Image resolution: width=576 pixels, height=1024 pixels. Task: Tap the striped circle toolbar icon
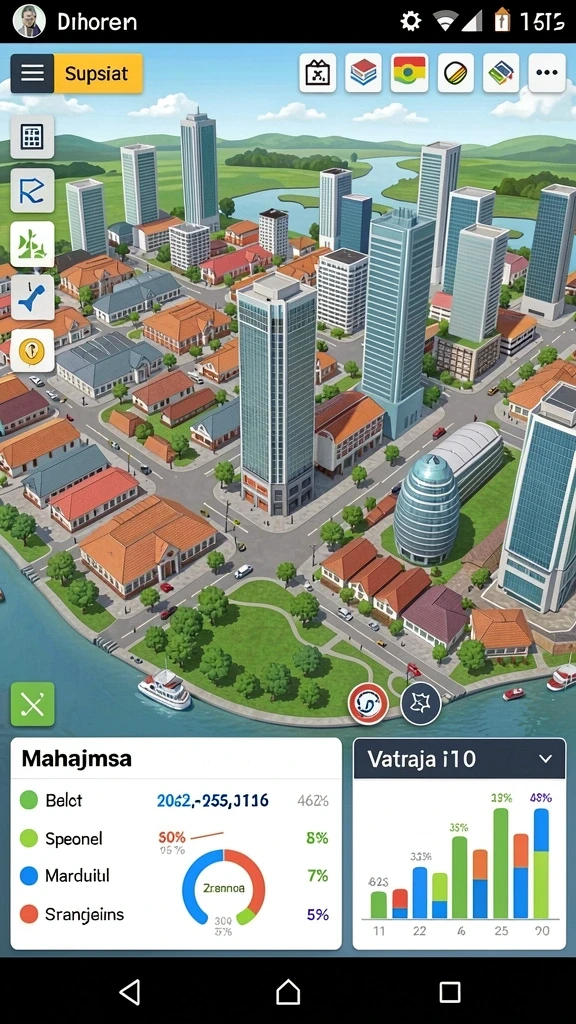click(455, 72)
